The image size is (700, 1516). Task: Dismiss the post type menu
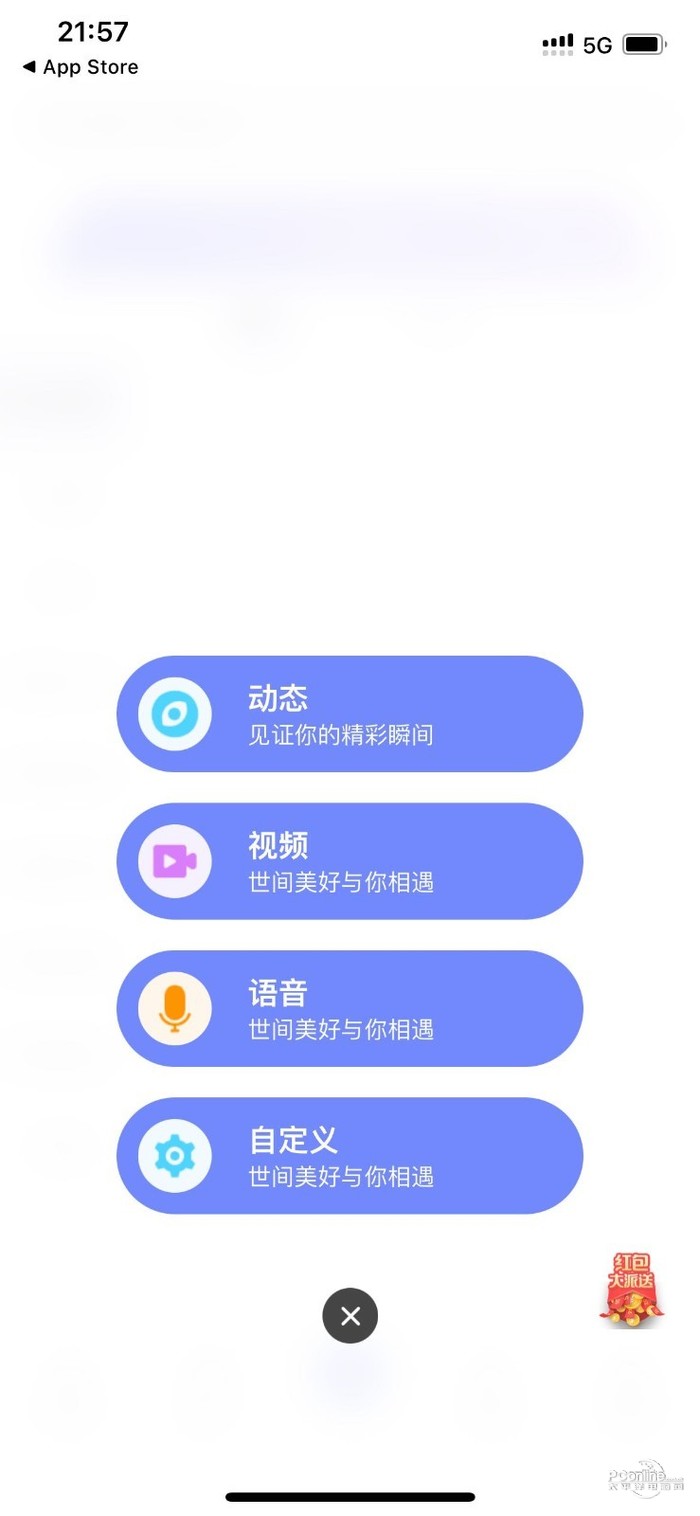click(350, 1316)
